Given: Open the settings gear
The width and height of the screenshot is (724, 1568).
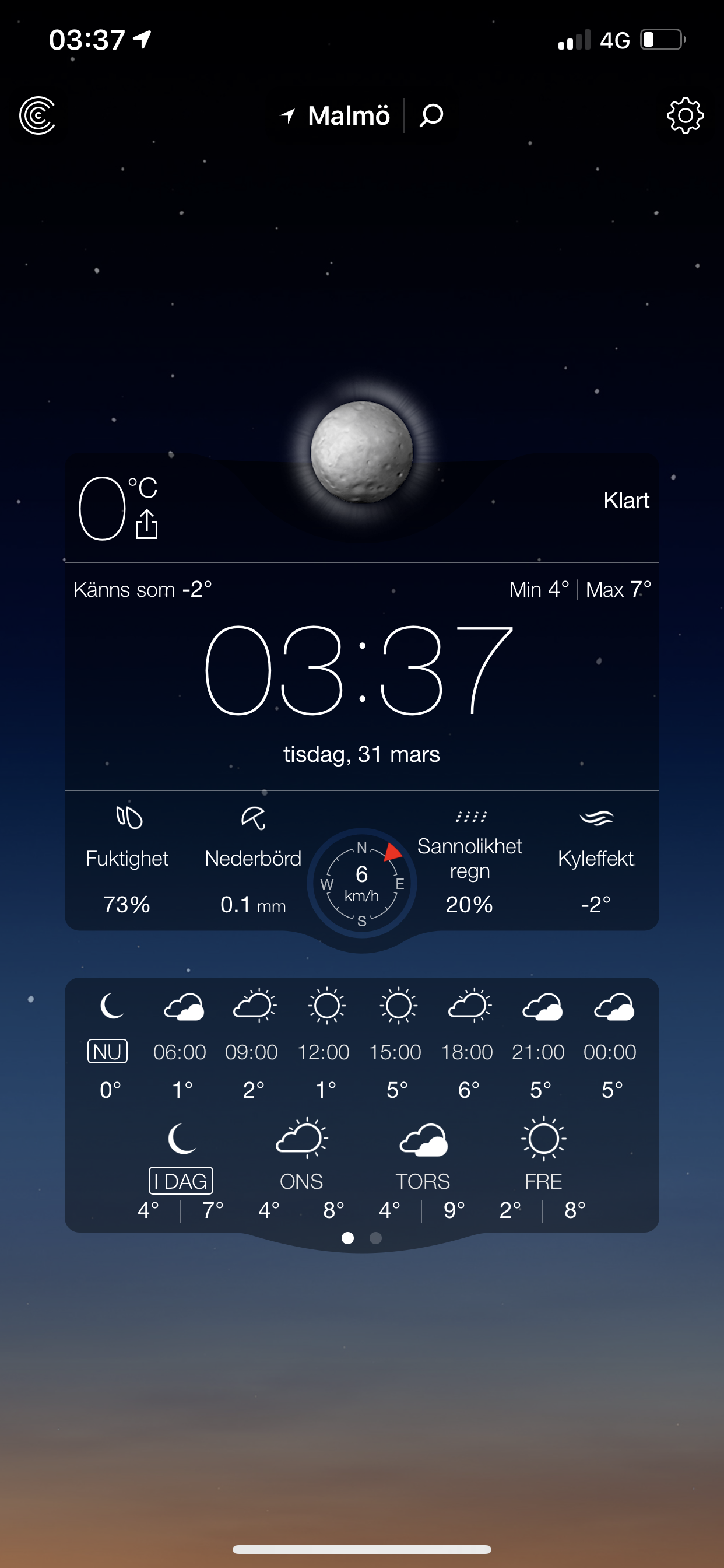Looking at the screenshot, I should click(x=685, y=115).
